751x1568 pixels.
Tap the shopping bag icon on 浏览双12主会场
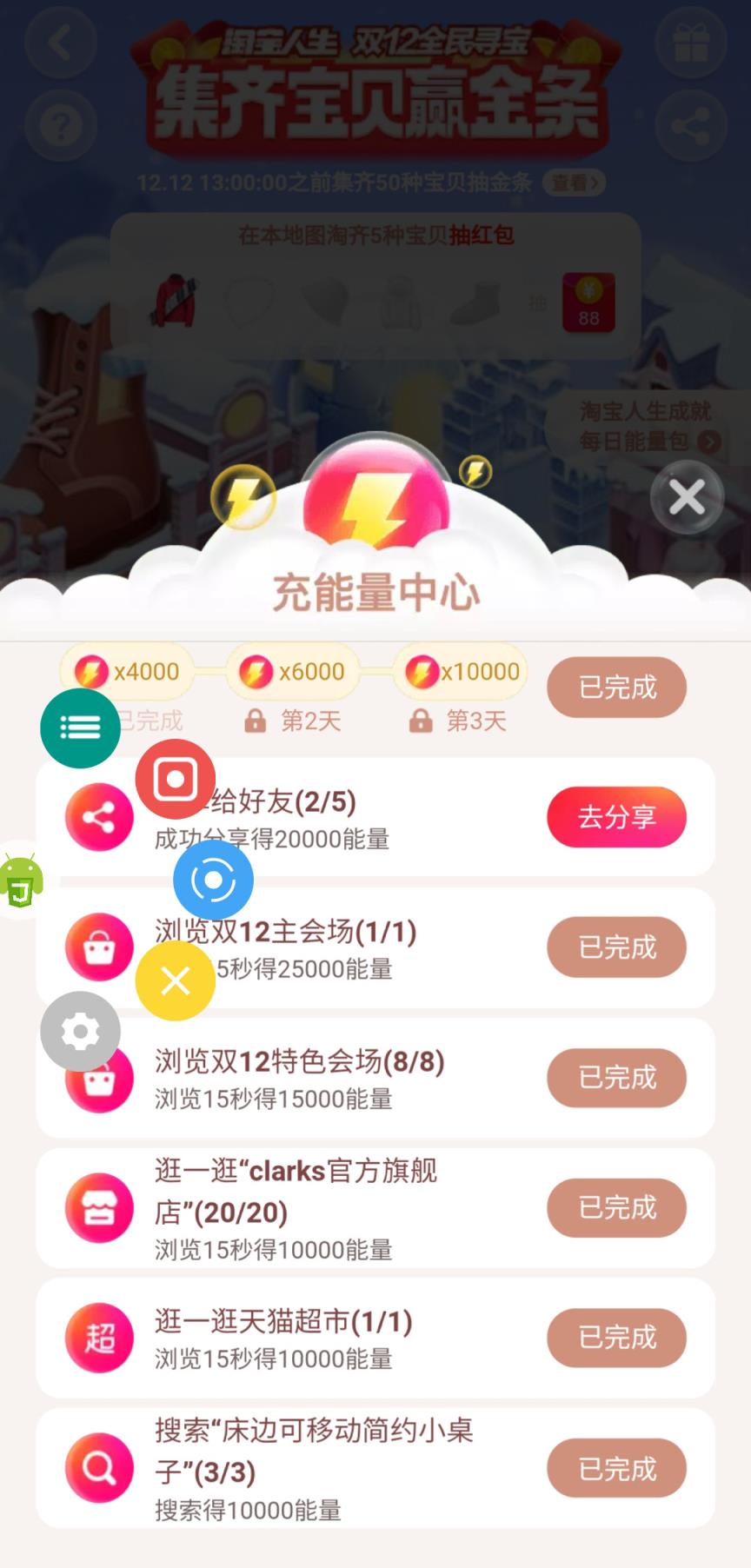(x=98, y=947)
